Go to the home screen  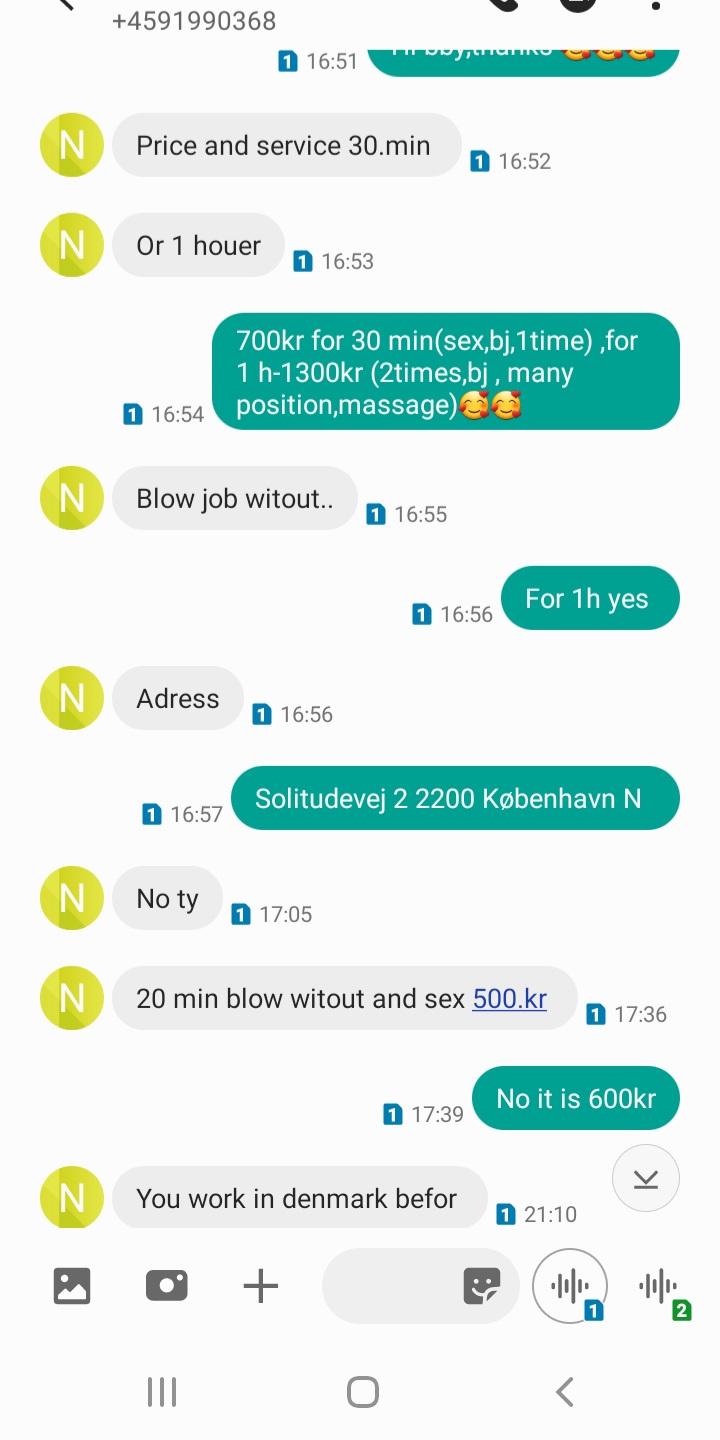pos(362,1391)
